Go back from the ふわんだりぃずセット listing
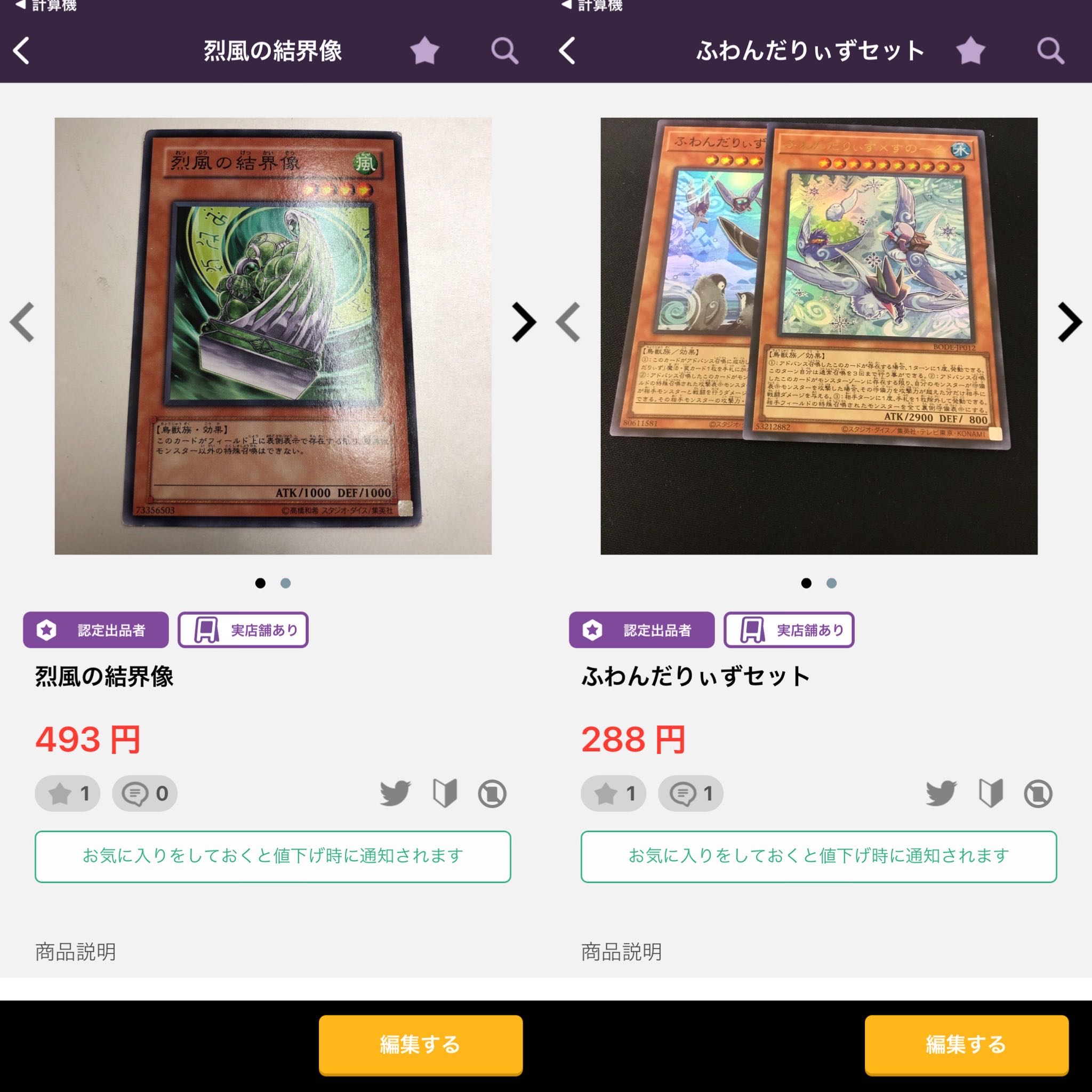The height and width of the screenshot is (1092, 1092). pos(567,51)
